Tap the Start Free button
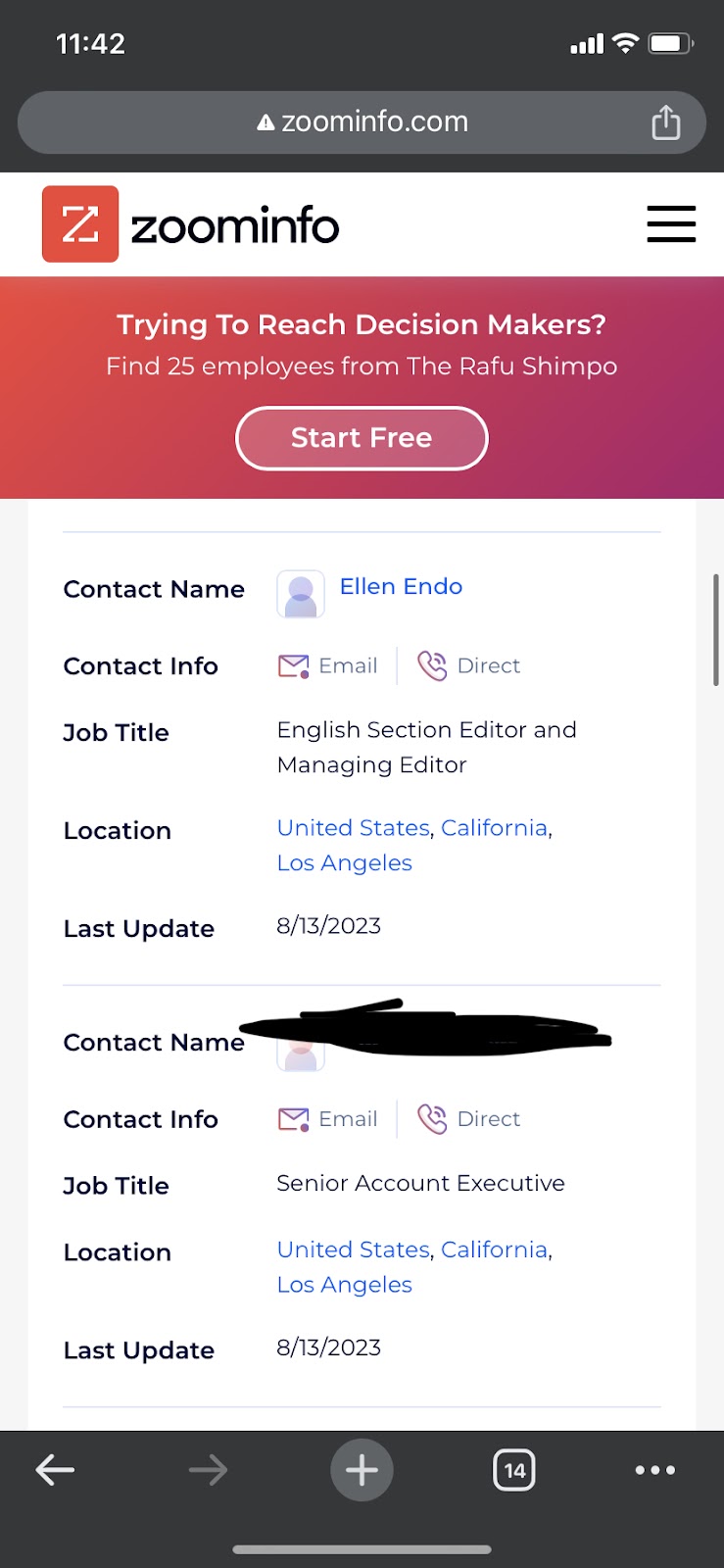 pos(362,438)
